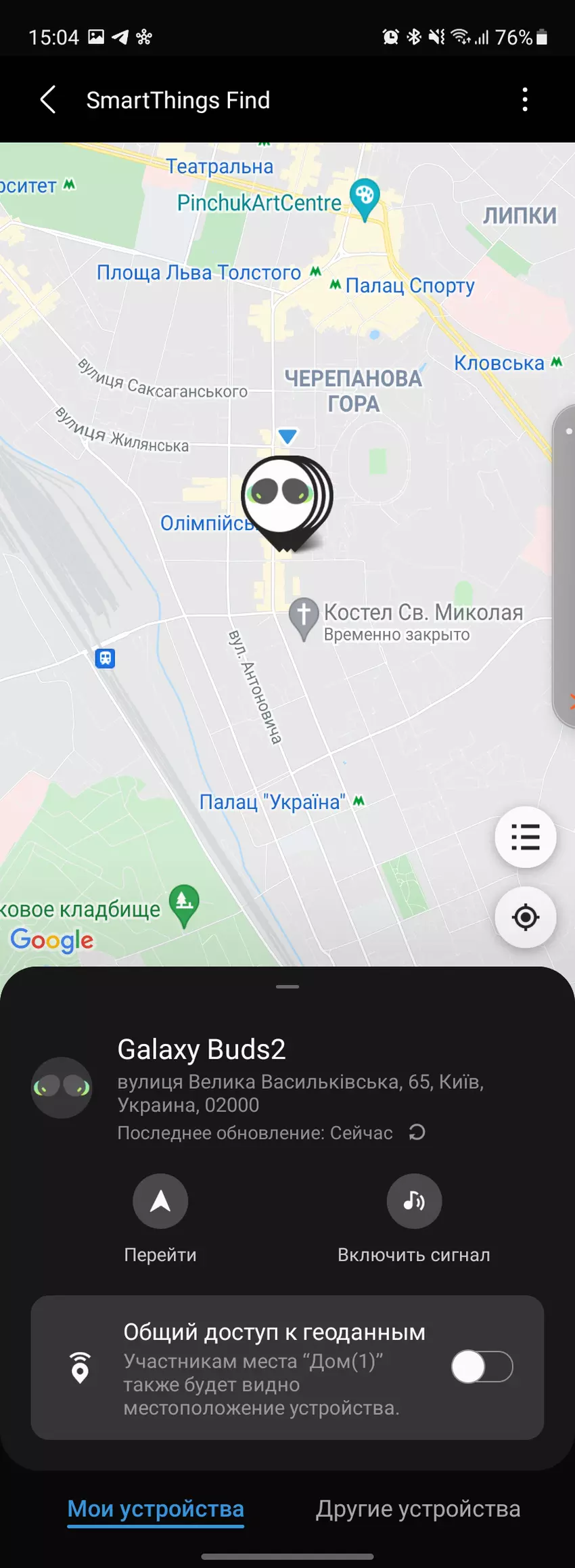
Task: Select the Мои устройства tab
Action: pos(156,1508)
